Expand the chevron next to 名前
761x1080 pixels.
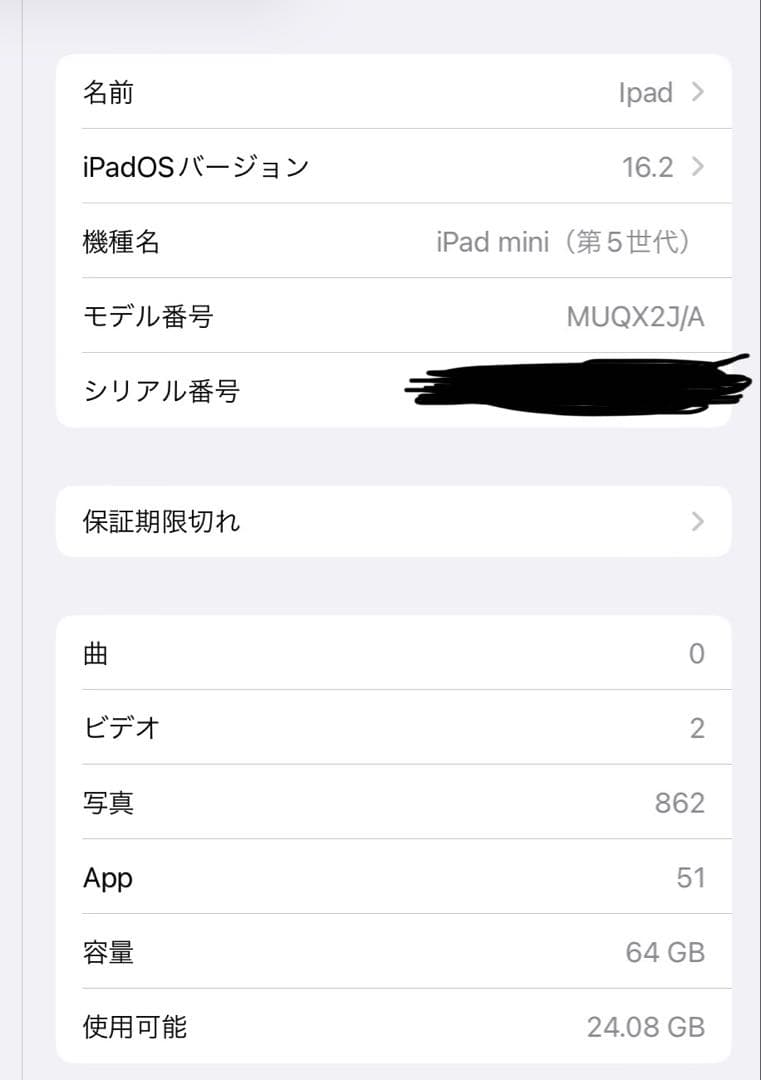coord(697,92)
